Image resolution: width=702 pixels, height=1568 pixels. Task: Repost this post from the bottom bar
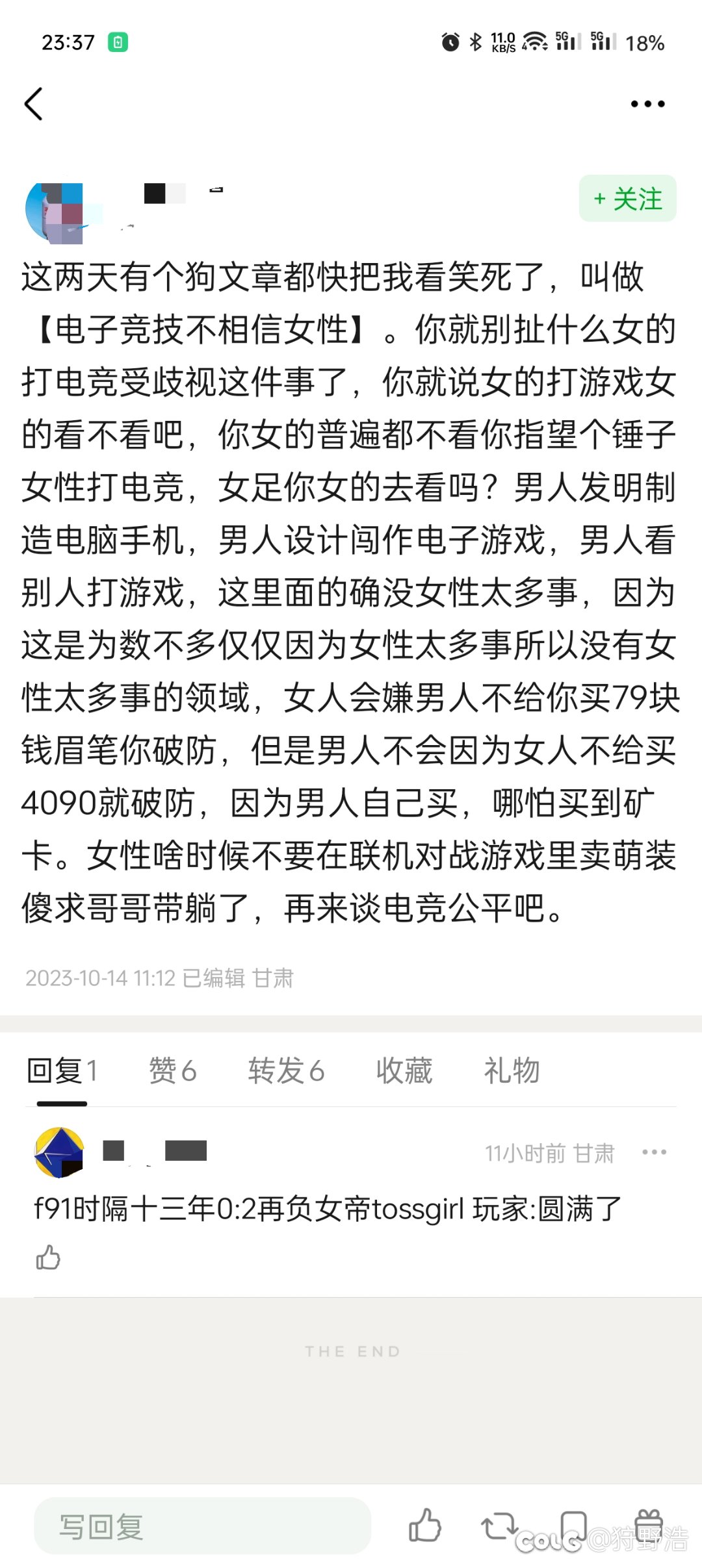click(x=499, y=1525)
